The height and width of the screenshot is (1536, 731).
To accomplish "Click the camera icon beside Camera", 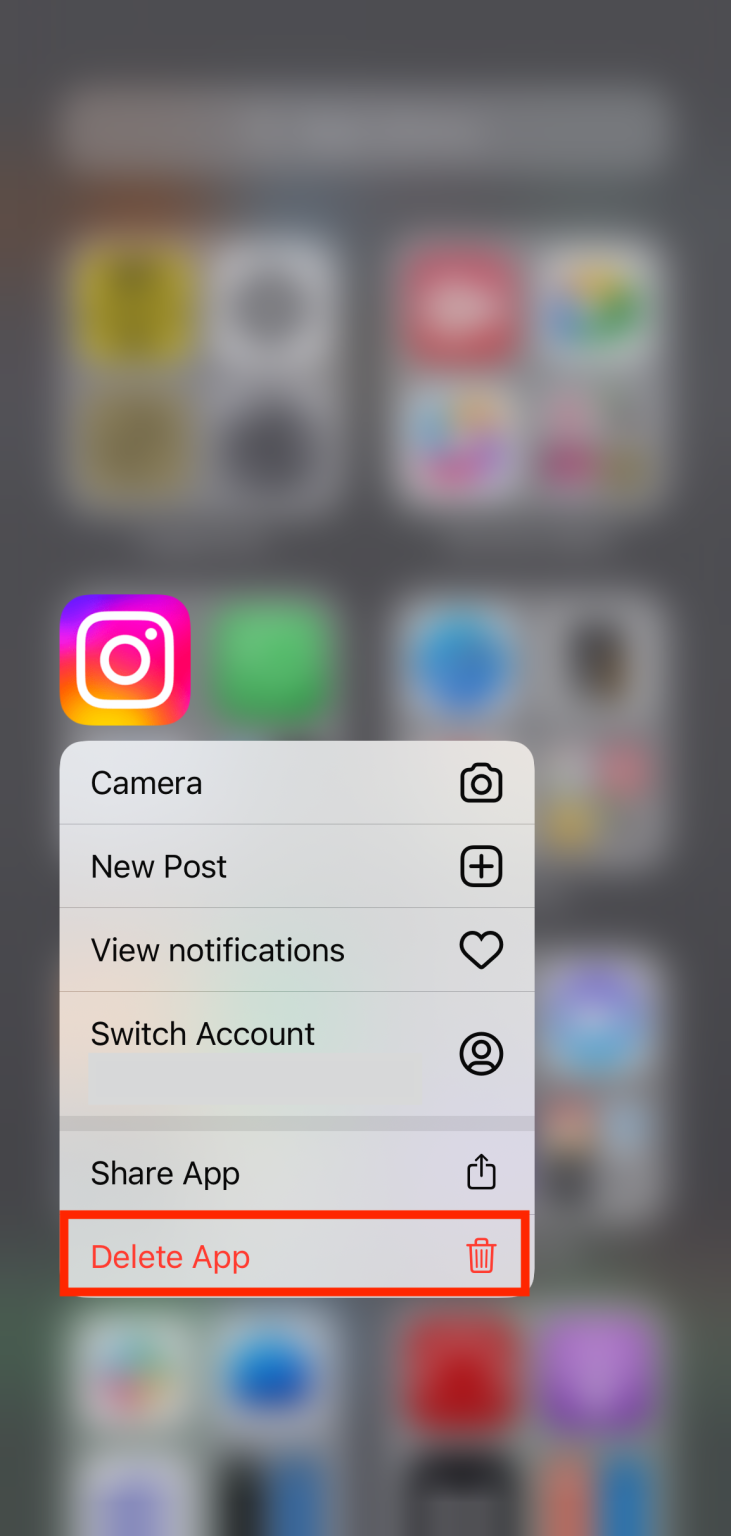I will coord(481,783).
